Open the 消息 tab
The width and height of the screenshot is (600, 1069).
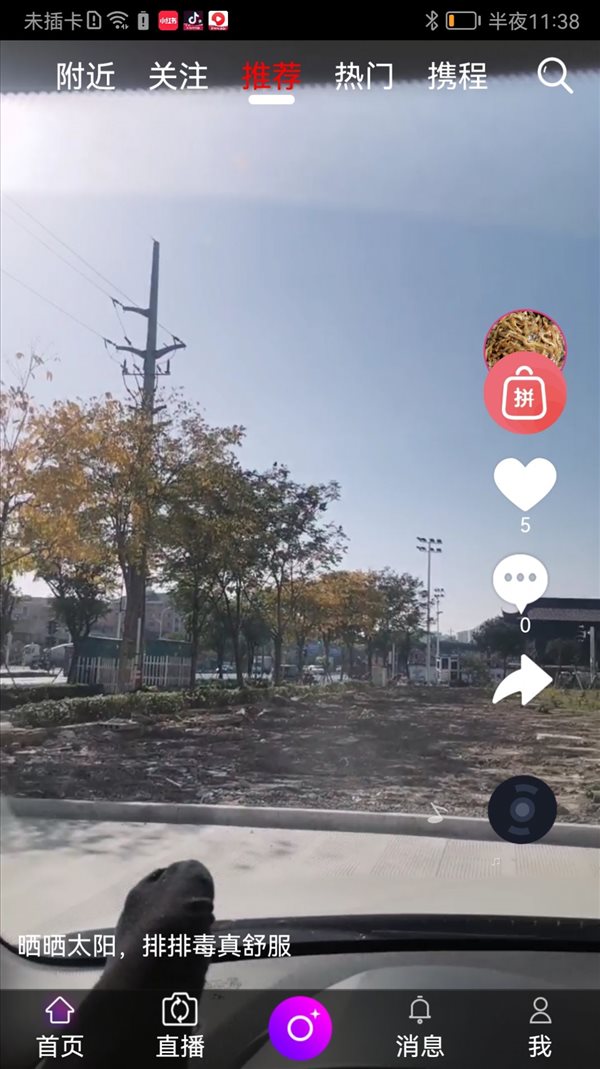click(420, 1027)
